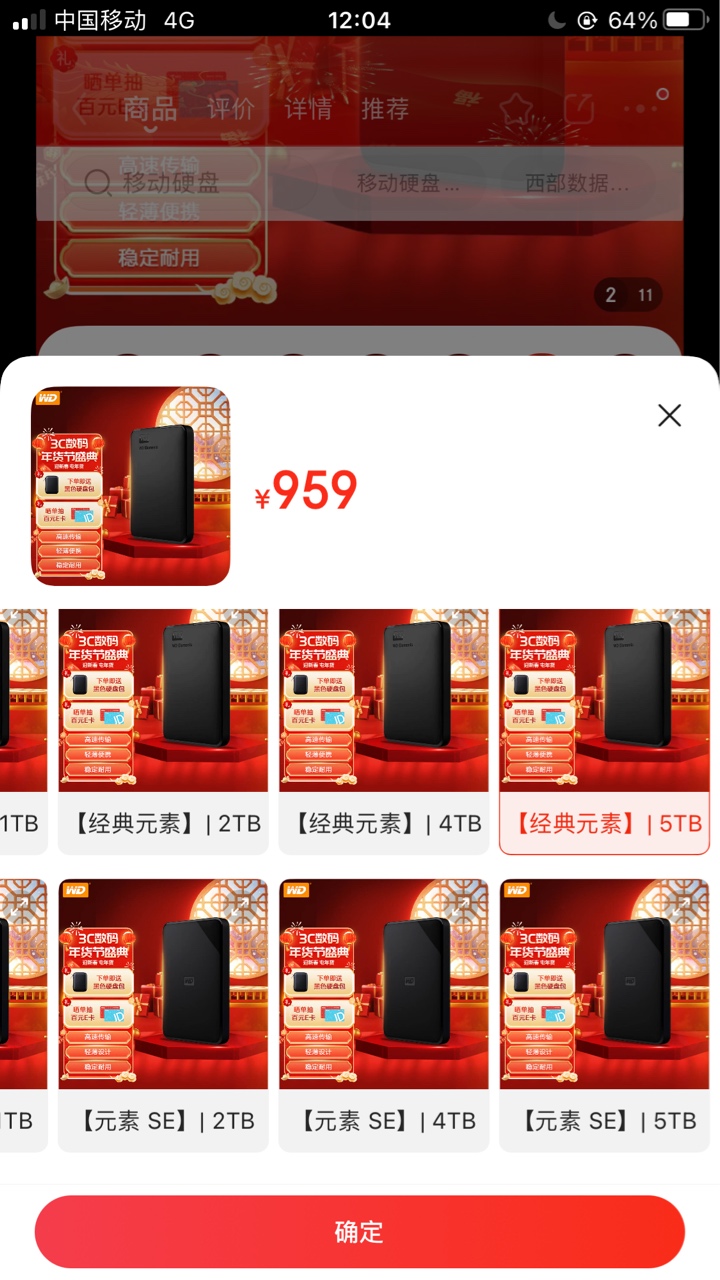The width and height of the screenshot is (720, 1280).
Task: Enlarge the product preview image beside price
Action: point(130,486)
